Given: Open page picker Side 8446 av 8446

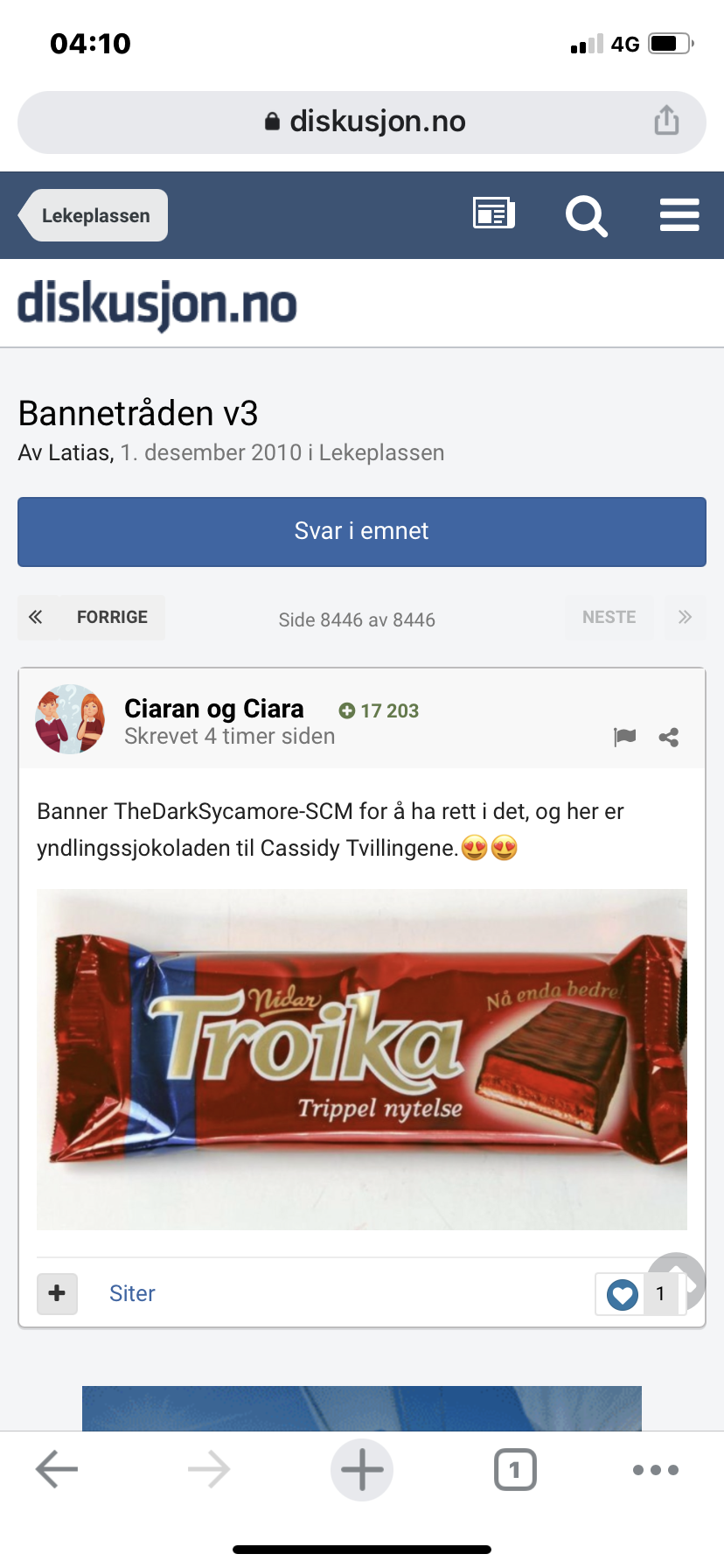Looking at the screenshot, I should 357,619.
